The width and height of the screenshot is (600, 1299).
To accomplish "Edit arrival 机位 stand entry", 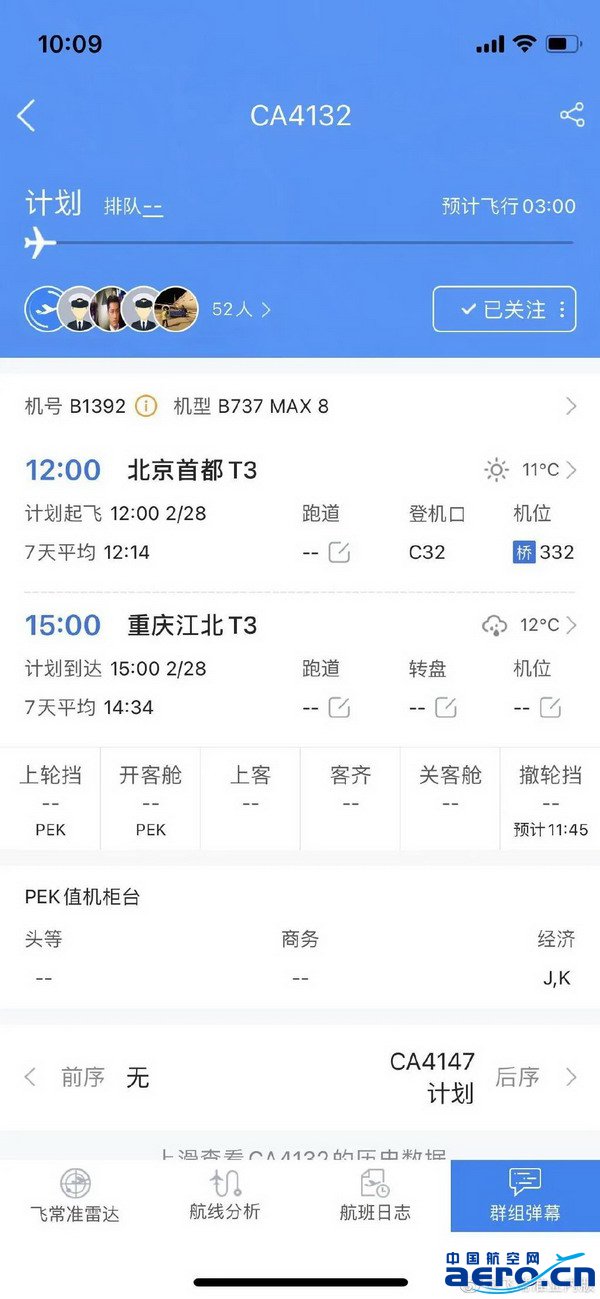I will (550, 707).
